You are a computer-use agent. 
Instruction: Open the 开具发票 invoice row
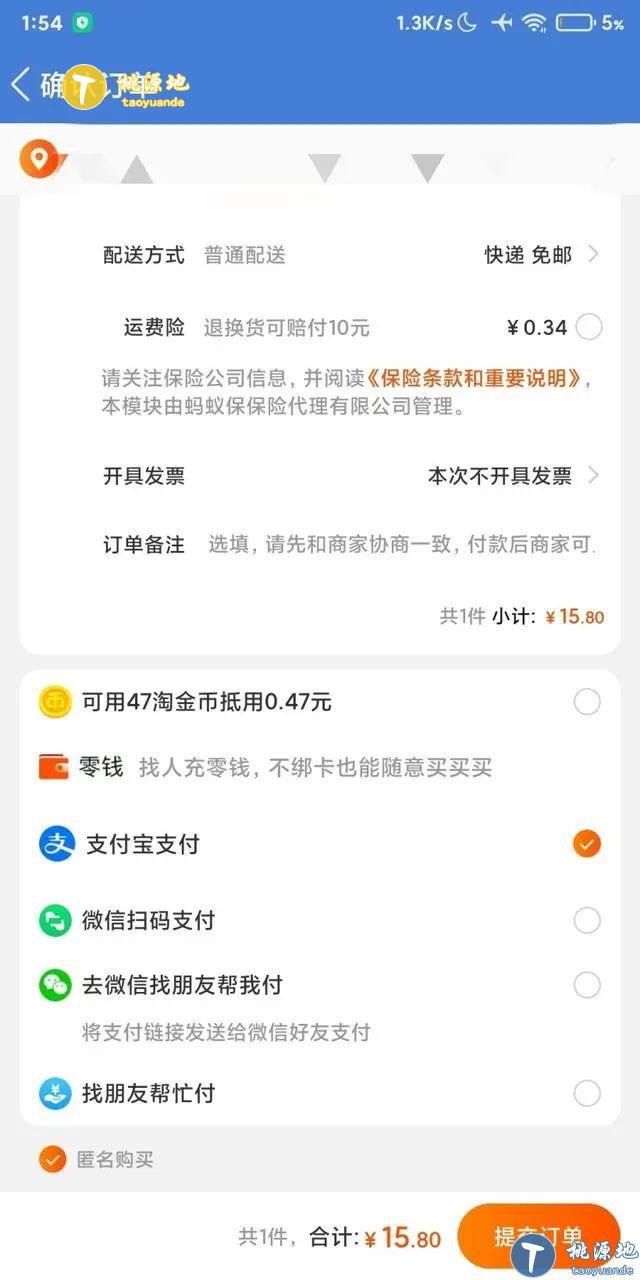(x=352, y=476)
